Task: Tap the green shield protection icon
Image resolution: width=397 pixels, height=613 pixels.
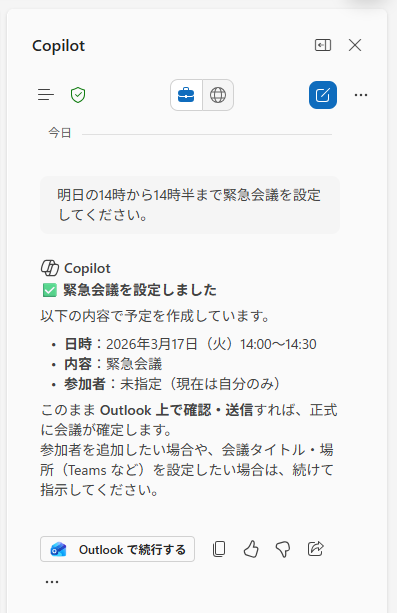Action: click(x=78, y=95)
